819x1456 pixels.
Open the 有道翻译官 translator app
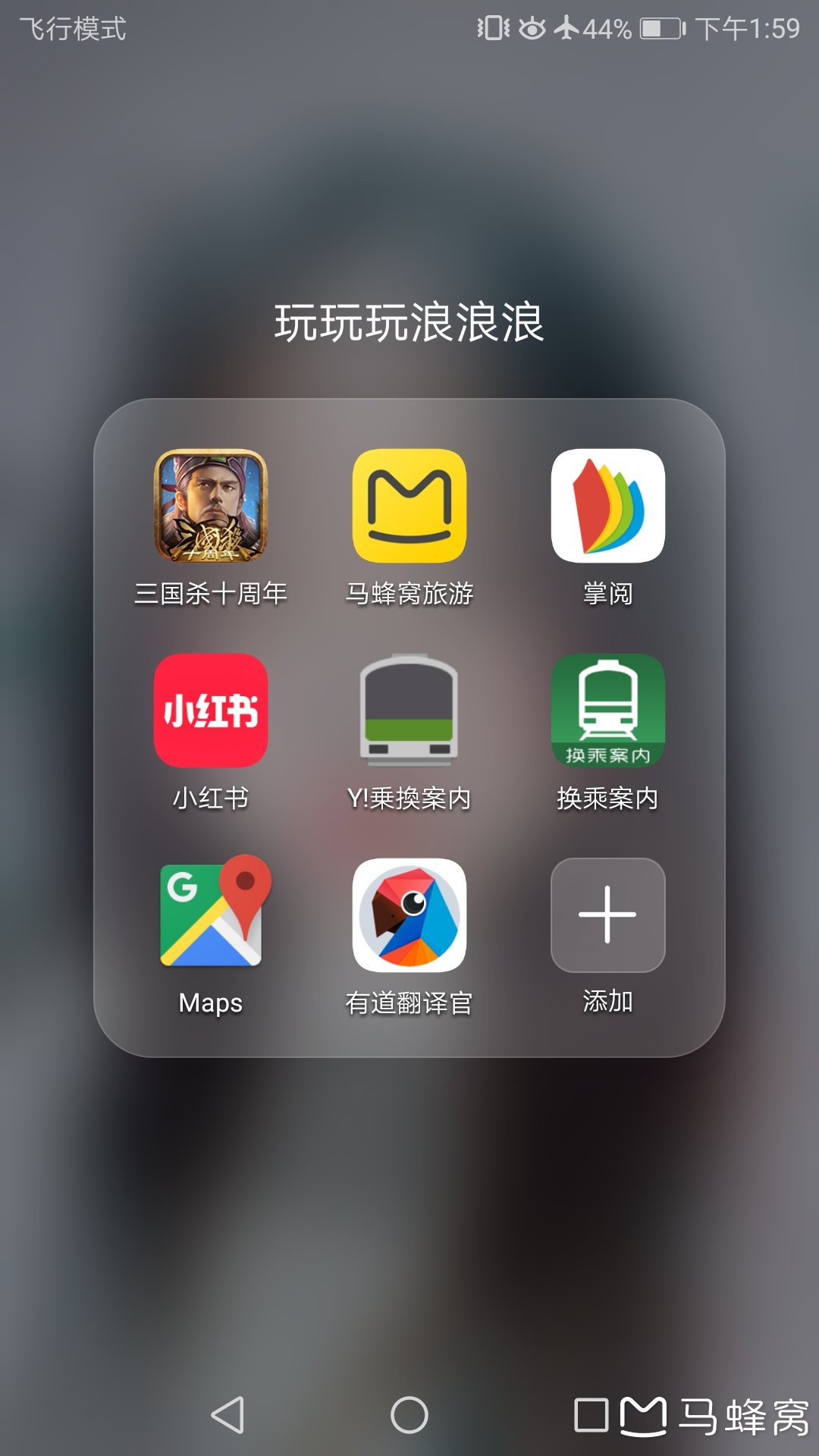(x=409, y=915)
